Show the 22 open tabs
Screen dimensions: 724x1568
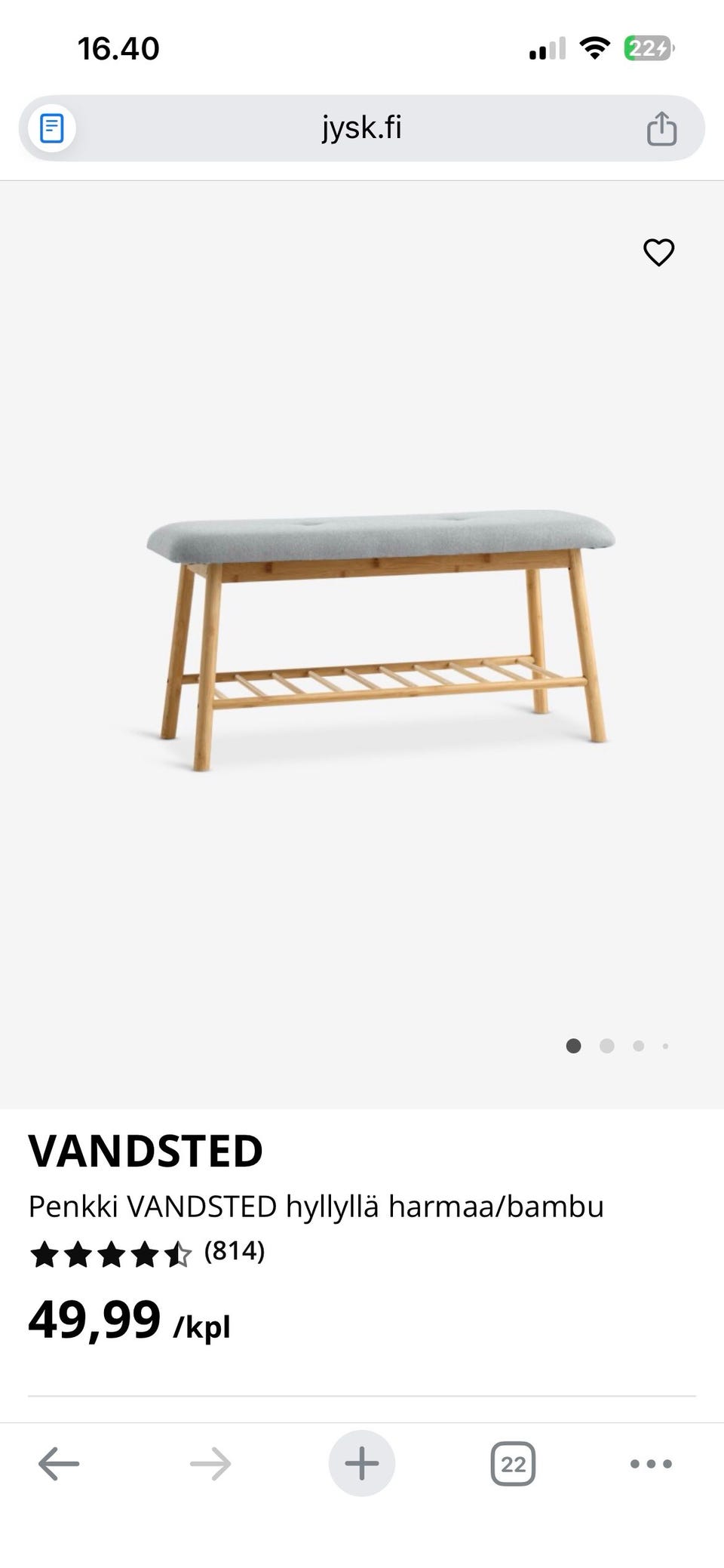pos(513,1464)
